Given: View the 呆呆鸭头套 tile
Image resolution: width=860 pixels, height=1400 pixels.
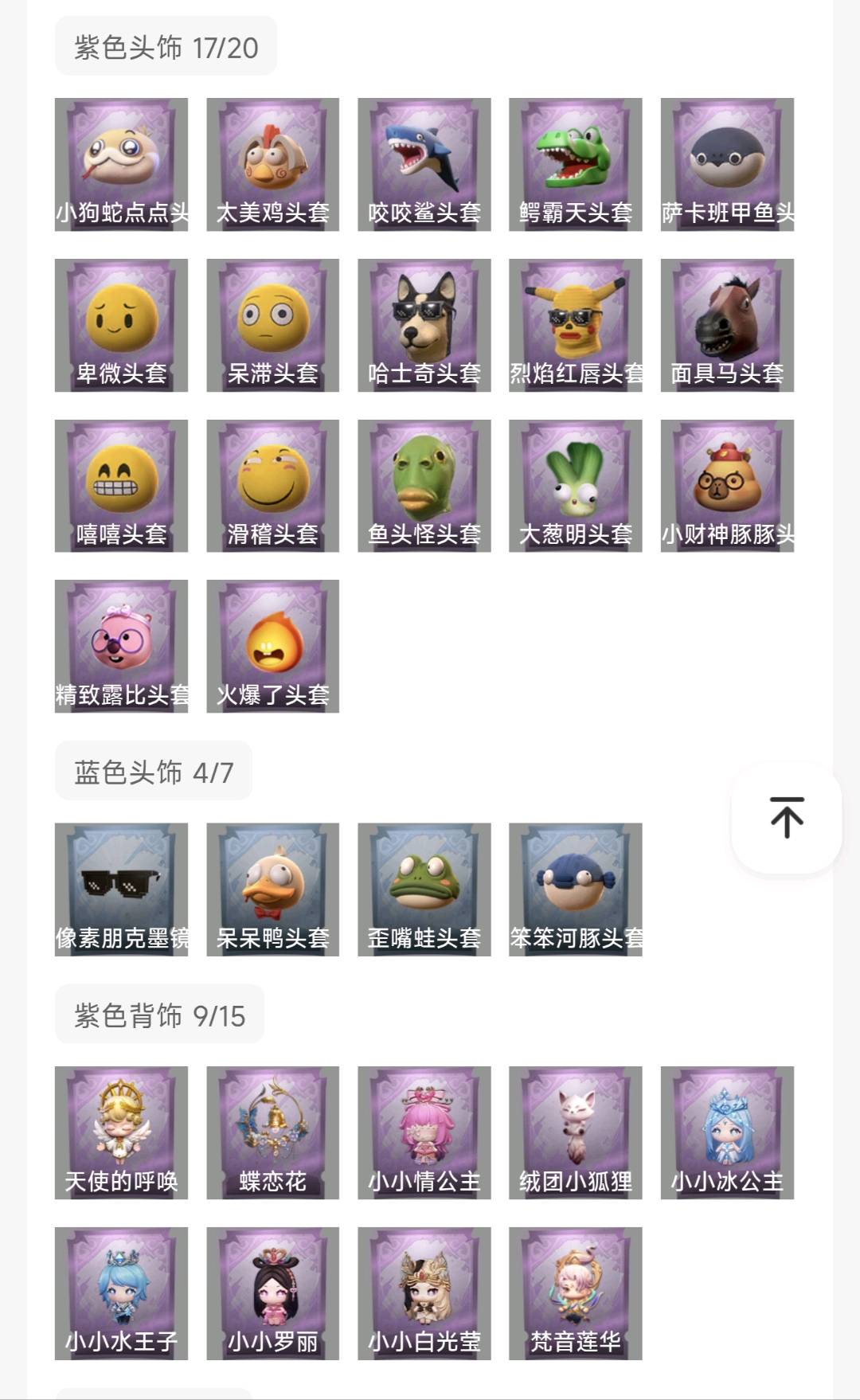Looking at the screenshot, I should 272,889.
